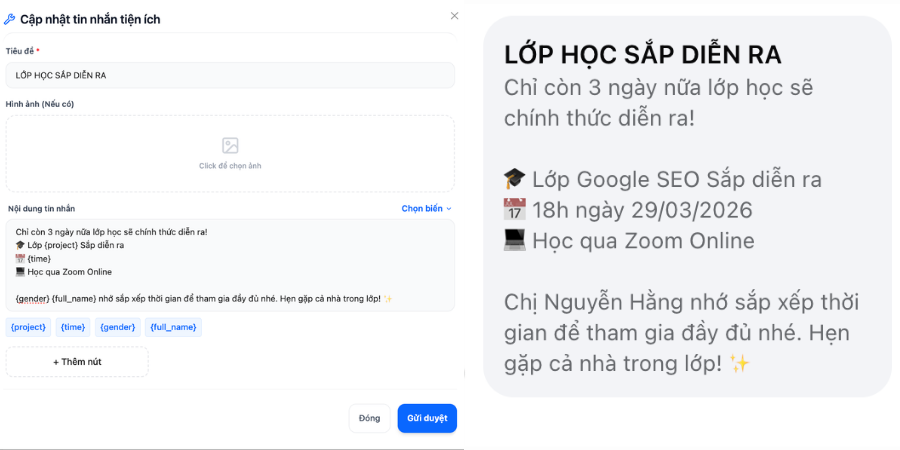Open the Chọn biến dropdown
The image size is (900, 450).
point(426,209)
